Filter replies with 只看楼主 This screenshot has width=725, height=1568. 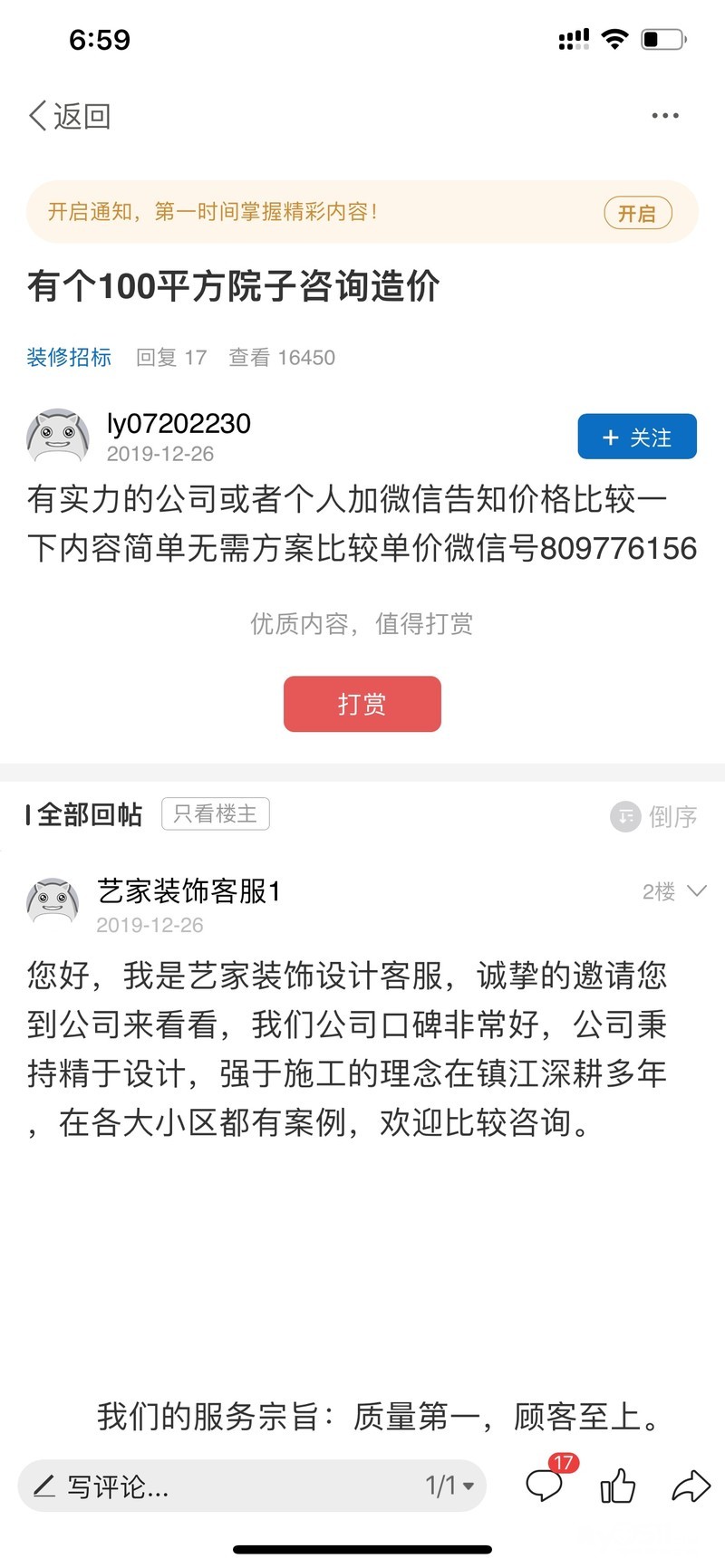point(215,813)
